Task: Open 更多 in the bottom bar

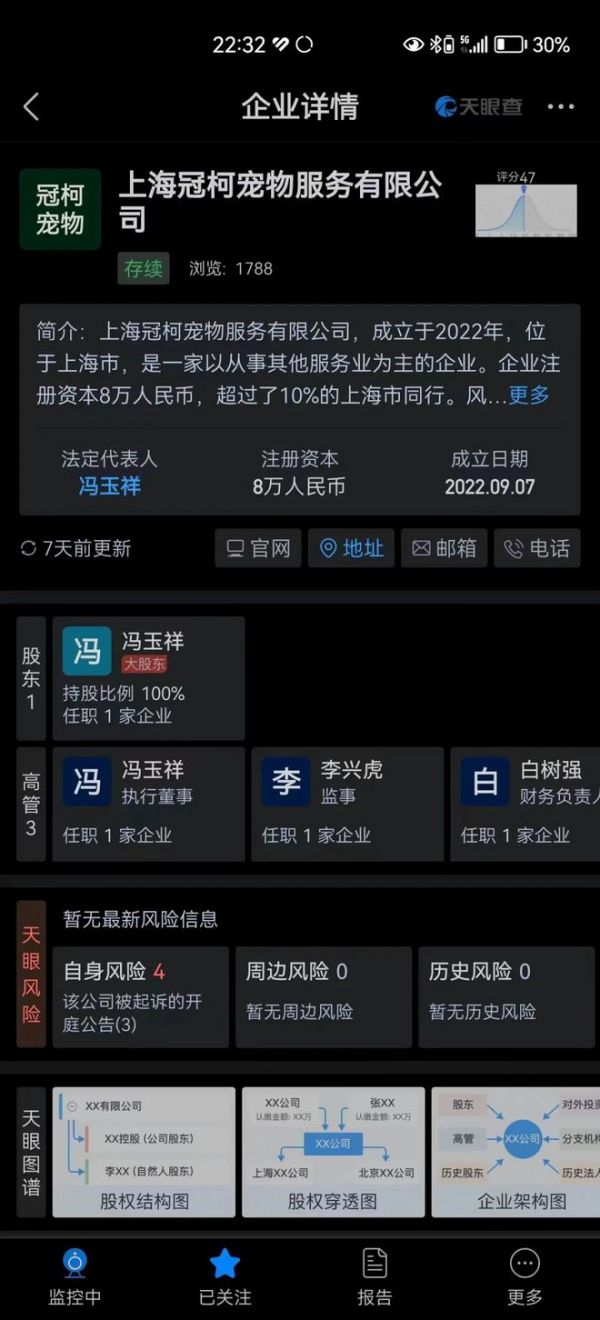Action: (525, 1277)
